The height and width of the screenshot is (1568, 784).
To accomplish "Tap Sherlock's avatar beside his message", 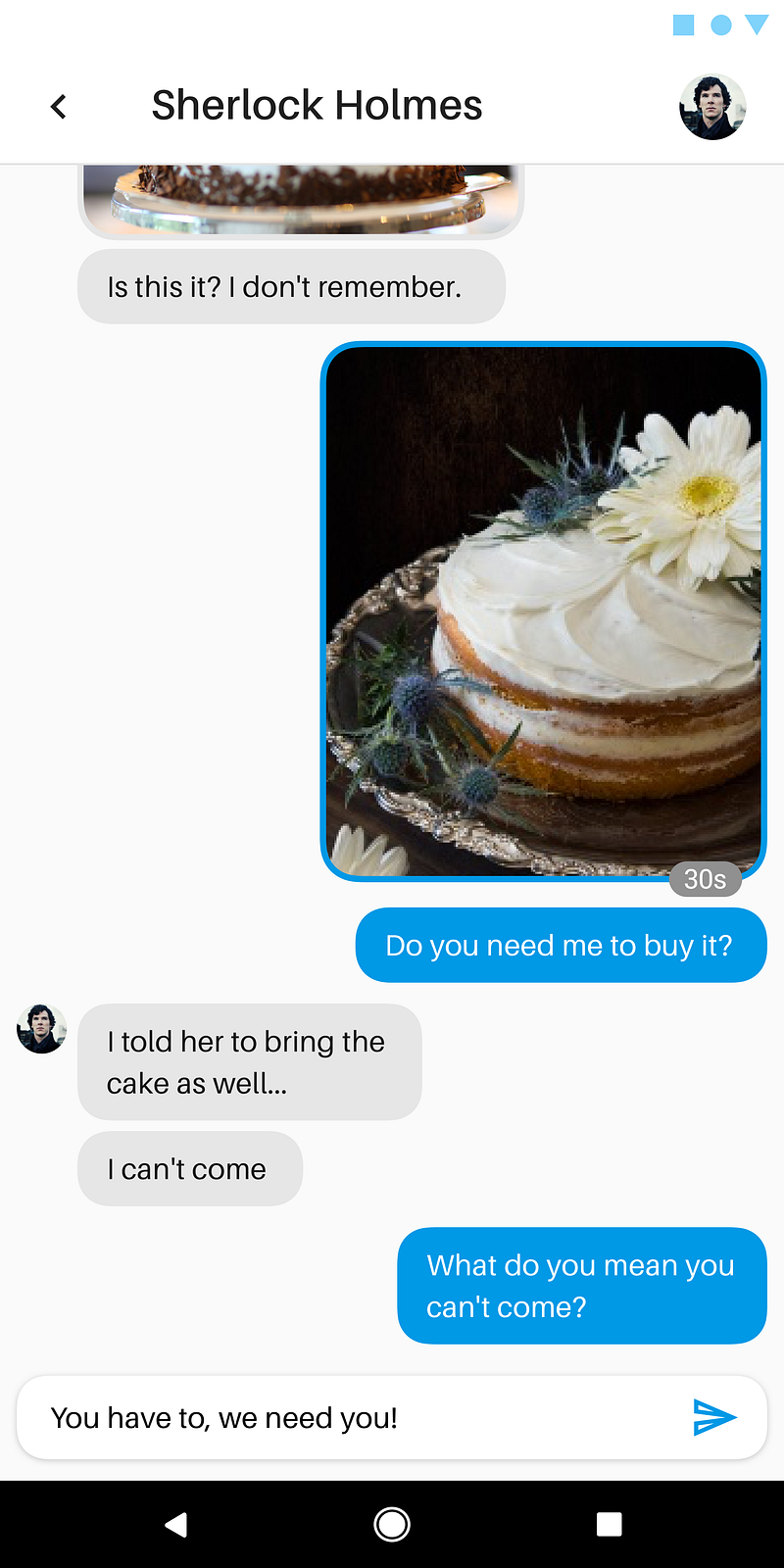I will click(x=42, y=1029).
